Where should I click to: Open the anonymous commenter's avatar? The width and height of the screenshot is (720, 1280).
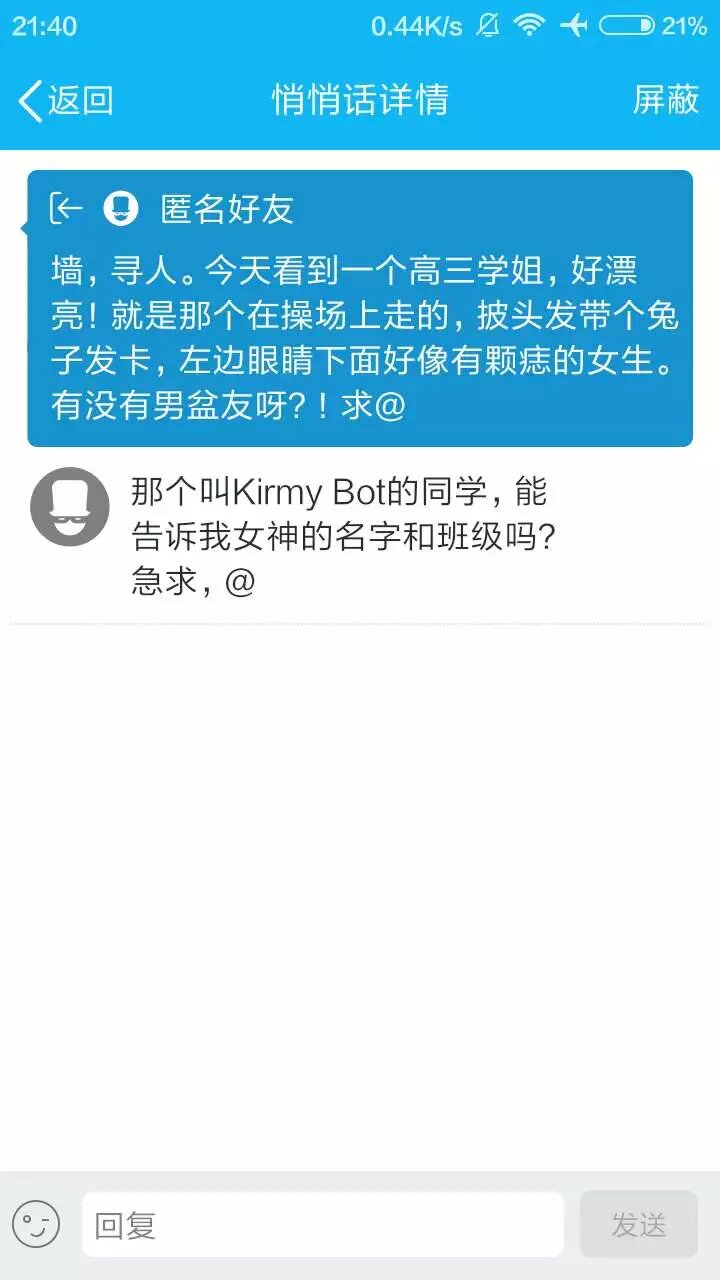[x=69, y=507]
